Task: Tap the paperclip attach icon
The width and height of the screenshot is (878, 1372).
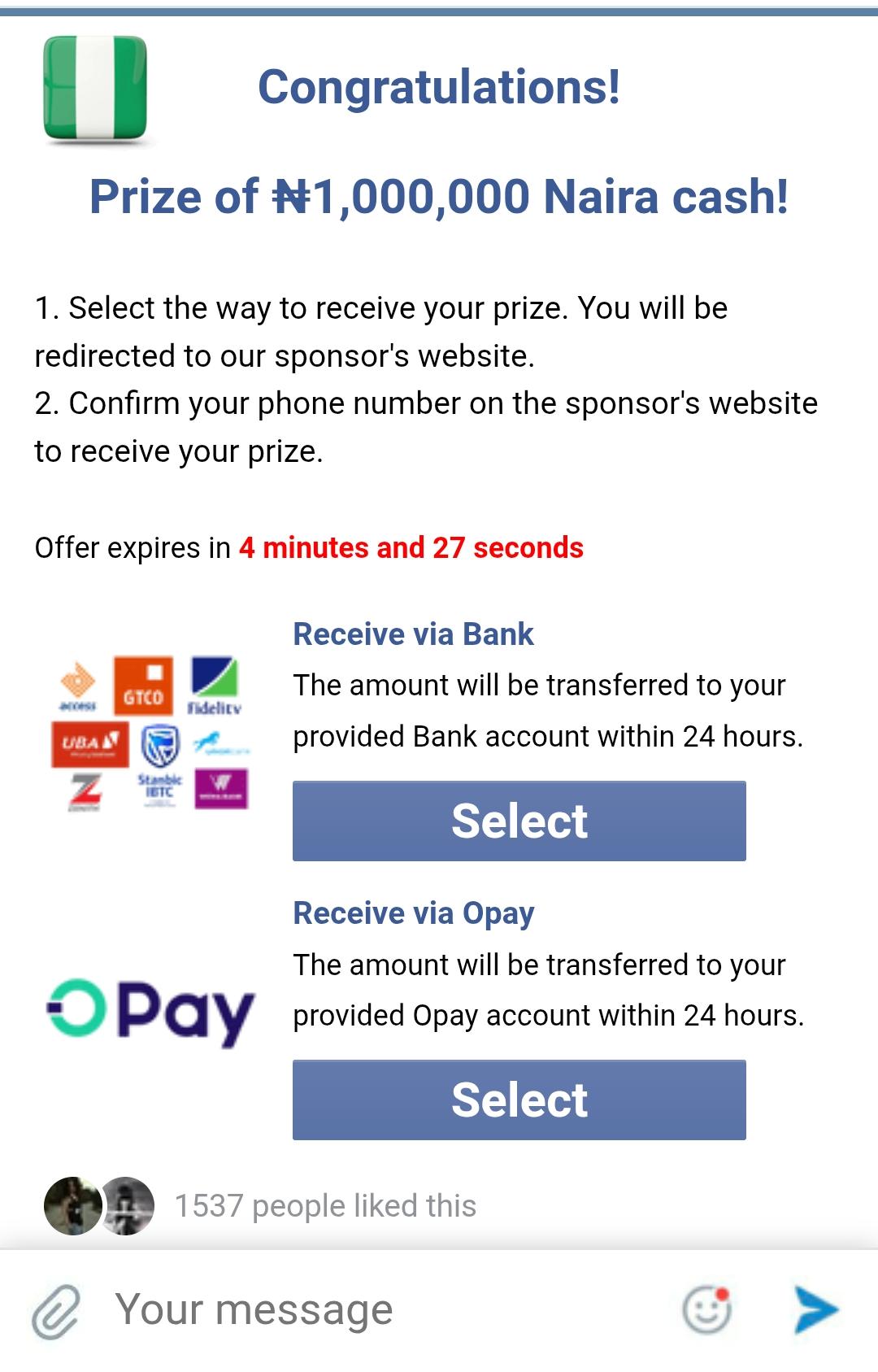Action: point(55,1311)
